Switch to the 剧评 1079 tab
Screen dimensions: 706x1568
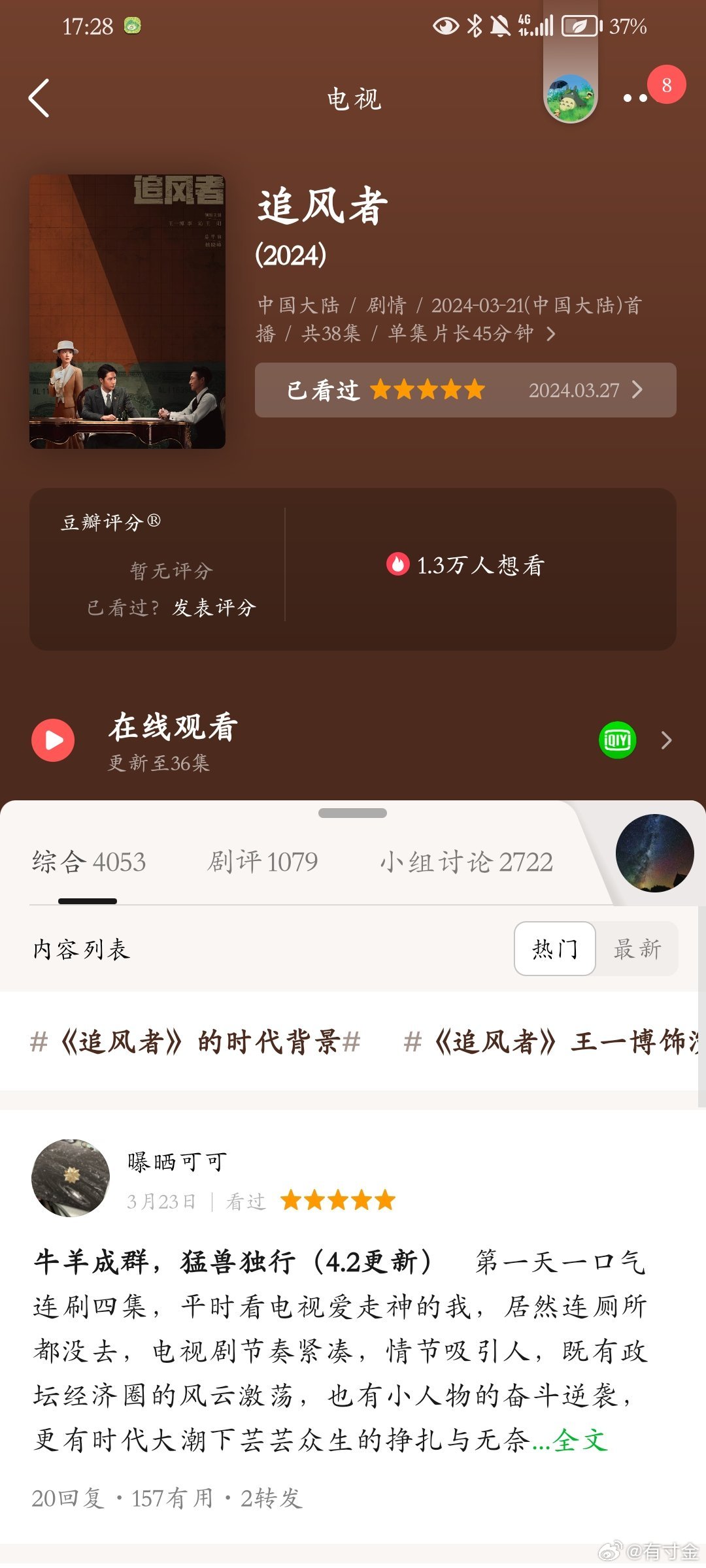click(x=262, y=862)
